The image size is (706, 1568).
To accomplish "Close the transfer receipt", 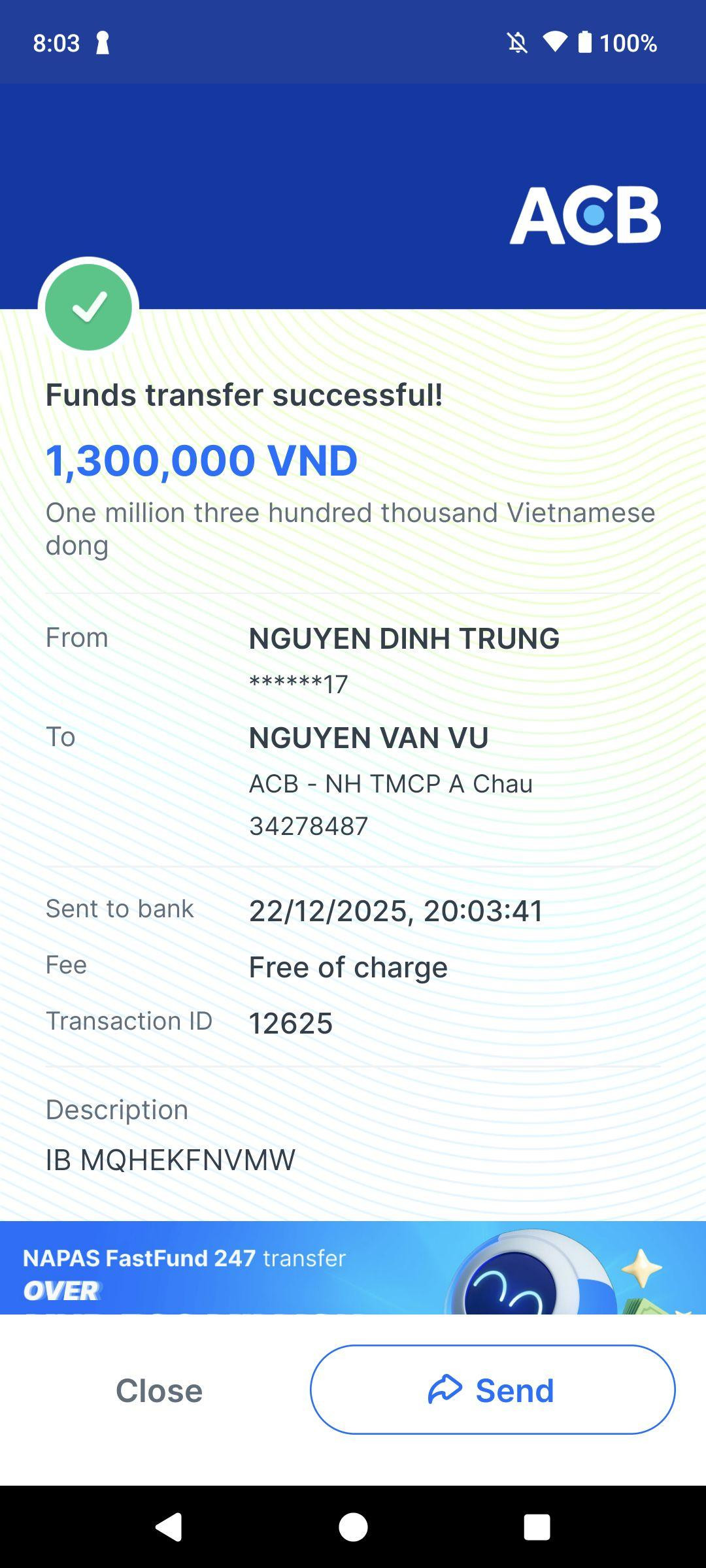I will click(159, 1390).
